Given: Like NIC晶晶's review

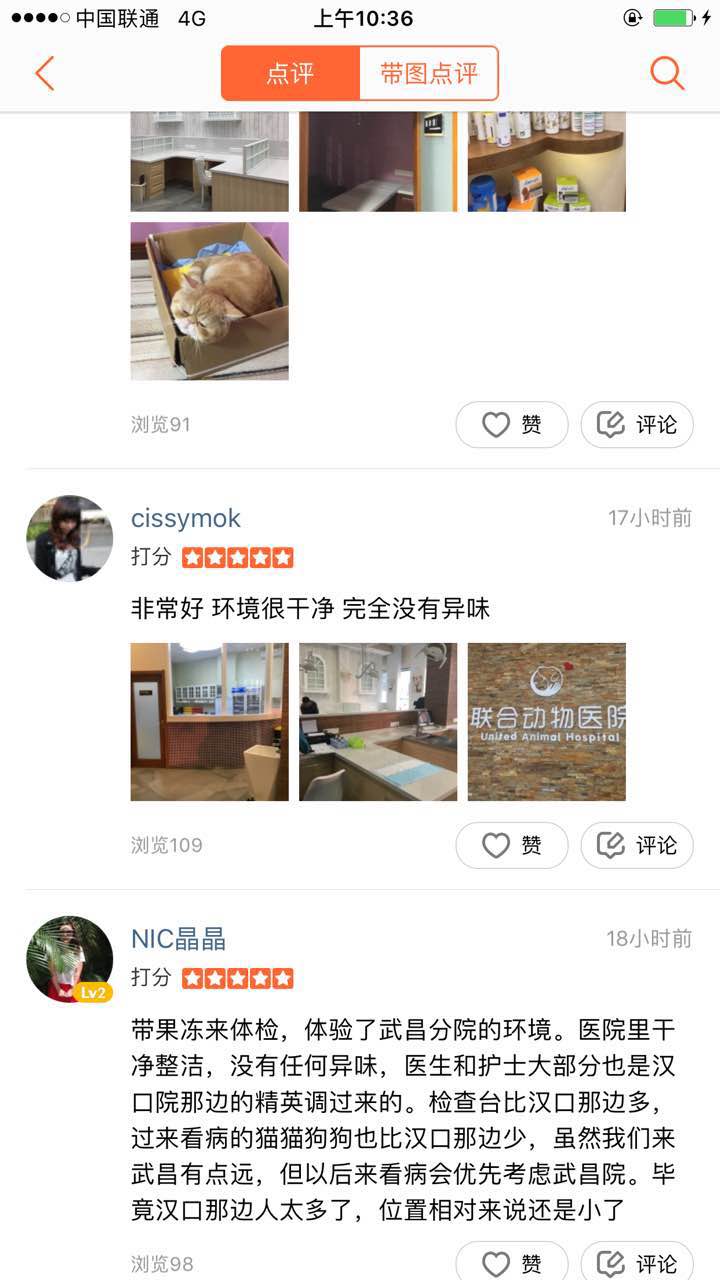Looking at the screenshot, I should click(x=512, y=1263).
